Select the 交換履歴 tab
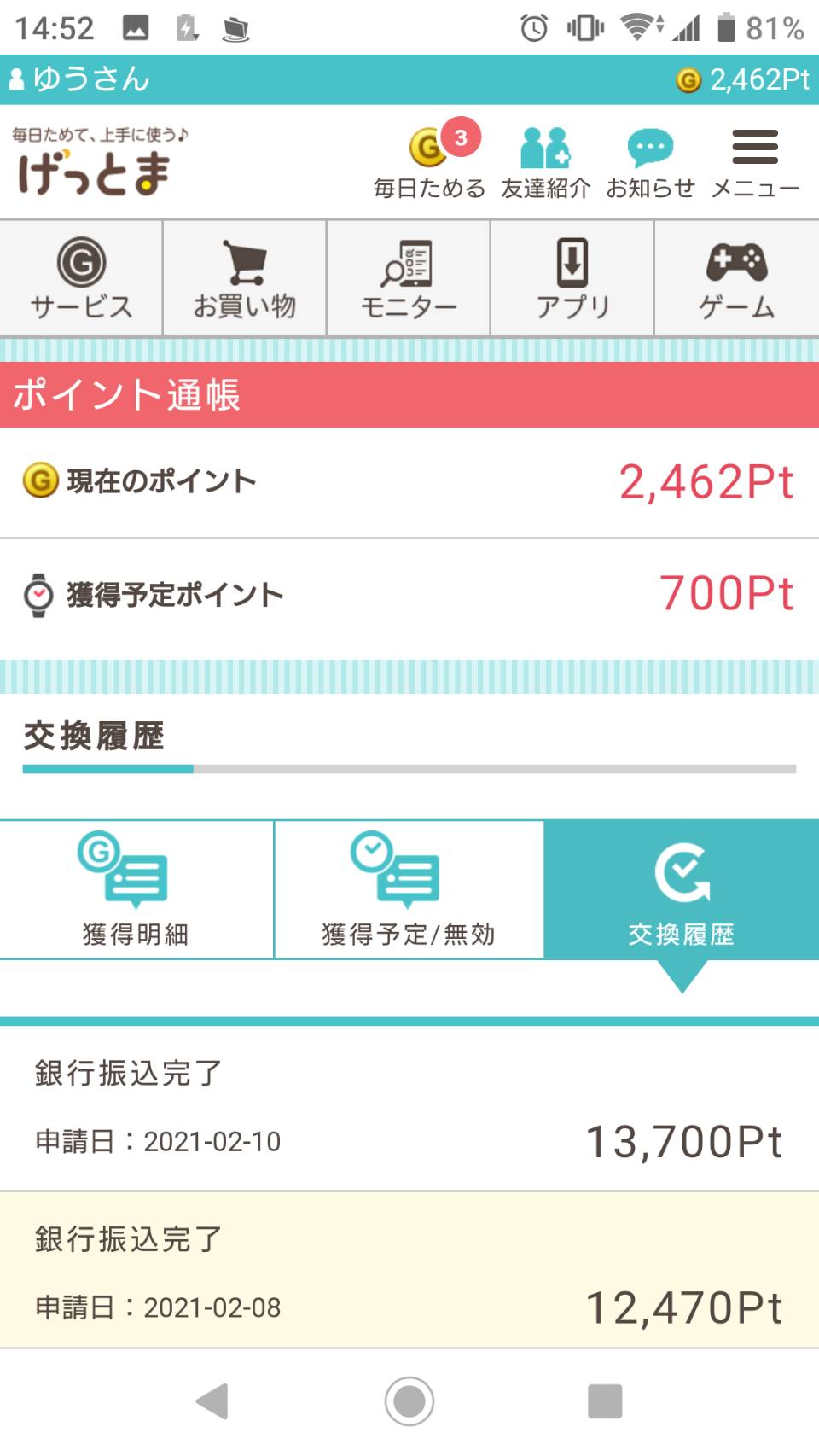 [x=682, y=889]
